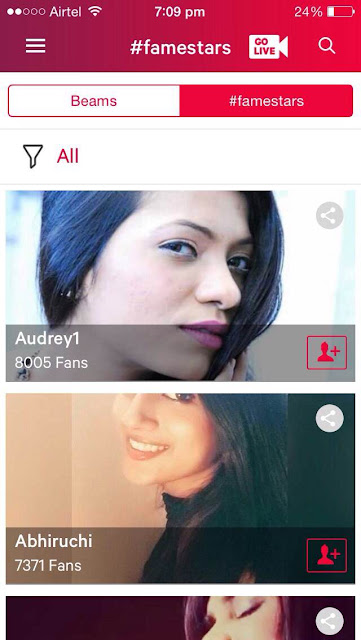361x640 pixels.
Task: Open Audrey1's profile card
Action: pos(180,286)
